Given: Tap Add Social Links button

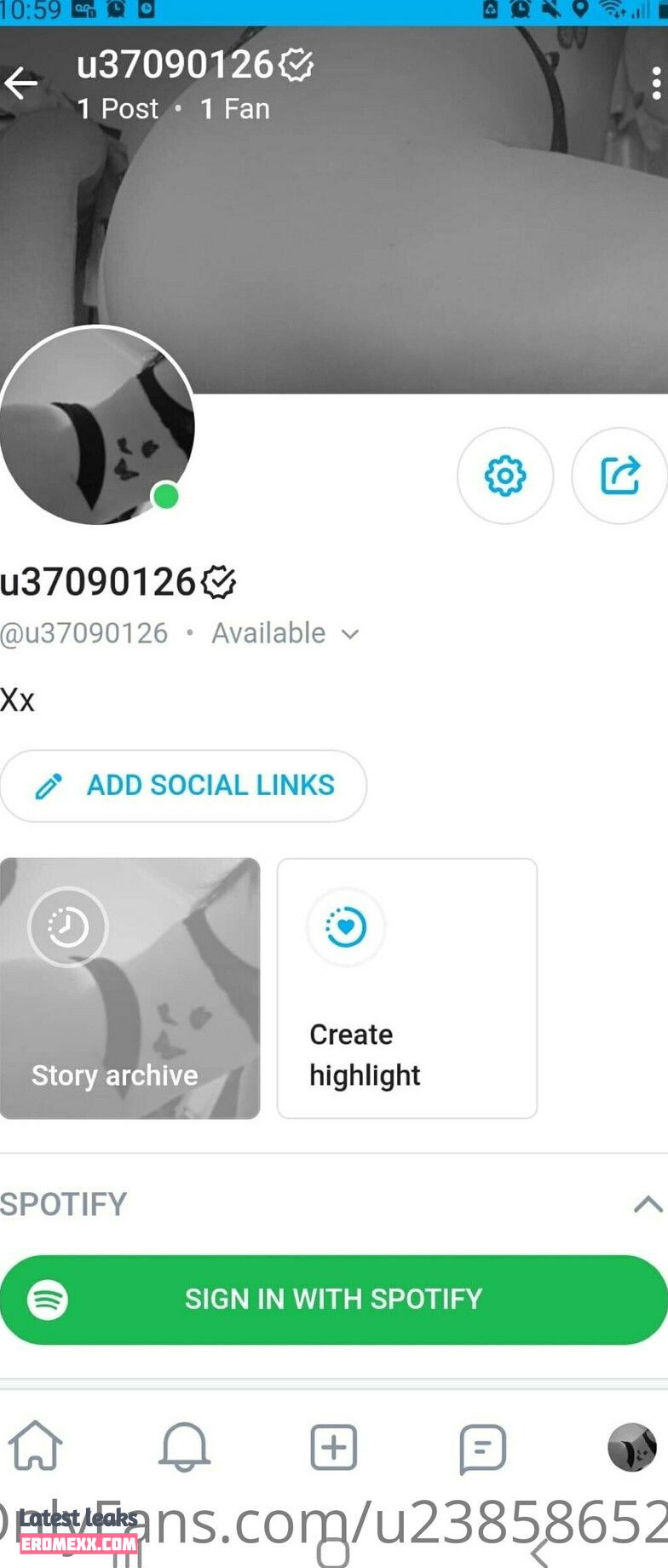Looking at the screenshot, I should [184, 785].
